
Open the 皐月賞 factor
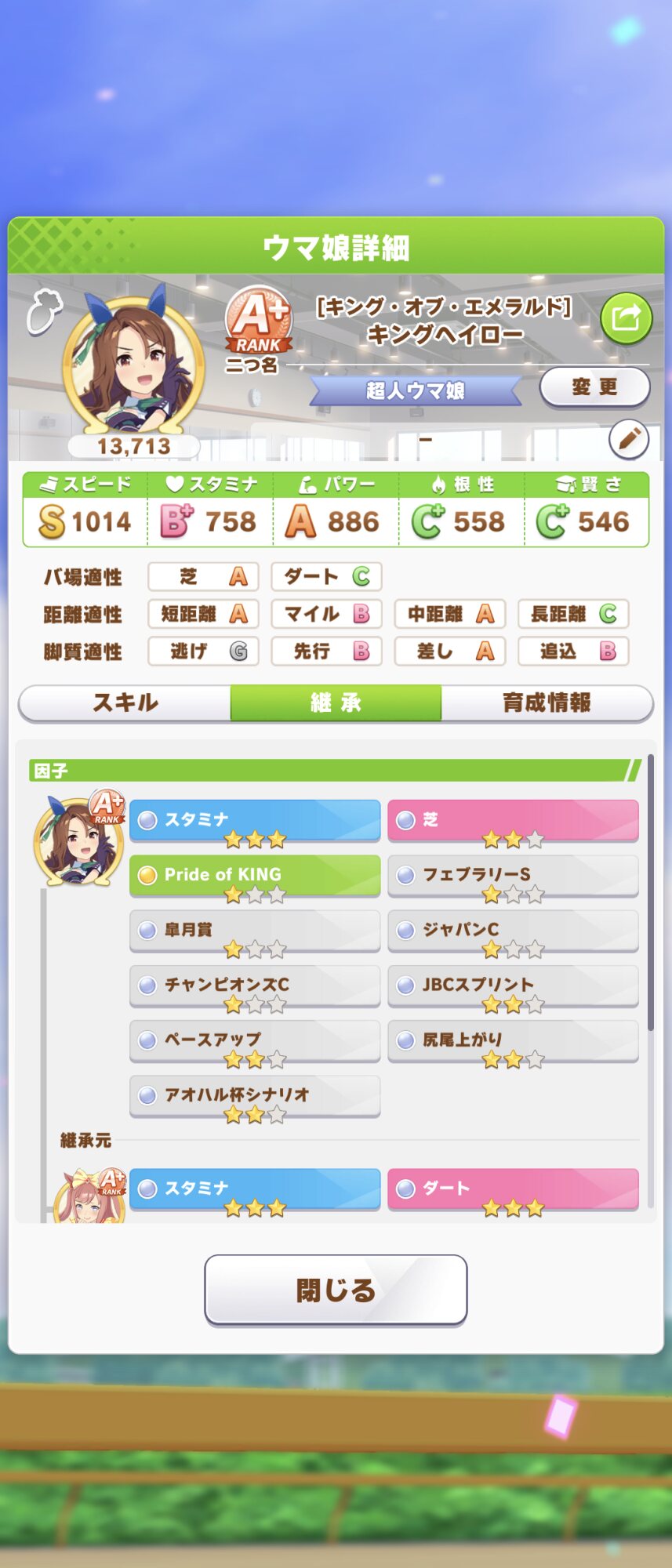pos(254,930)
